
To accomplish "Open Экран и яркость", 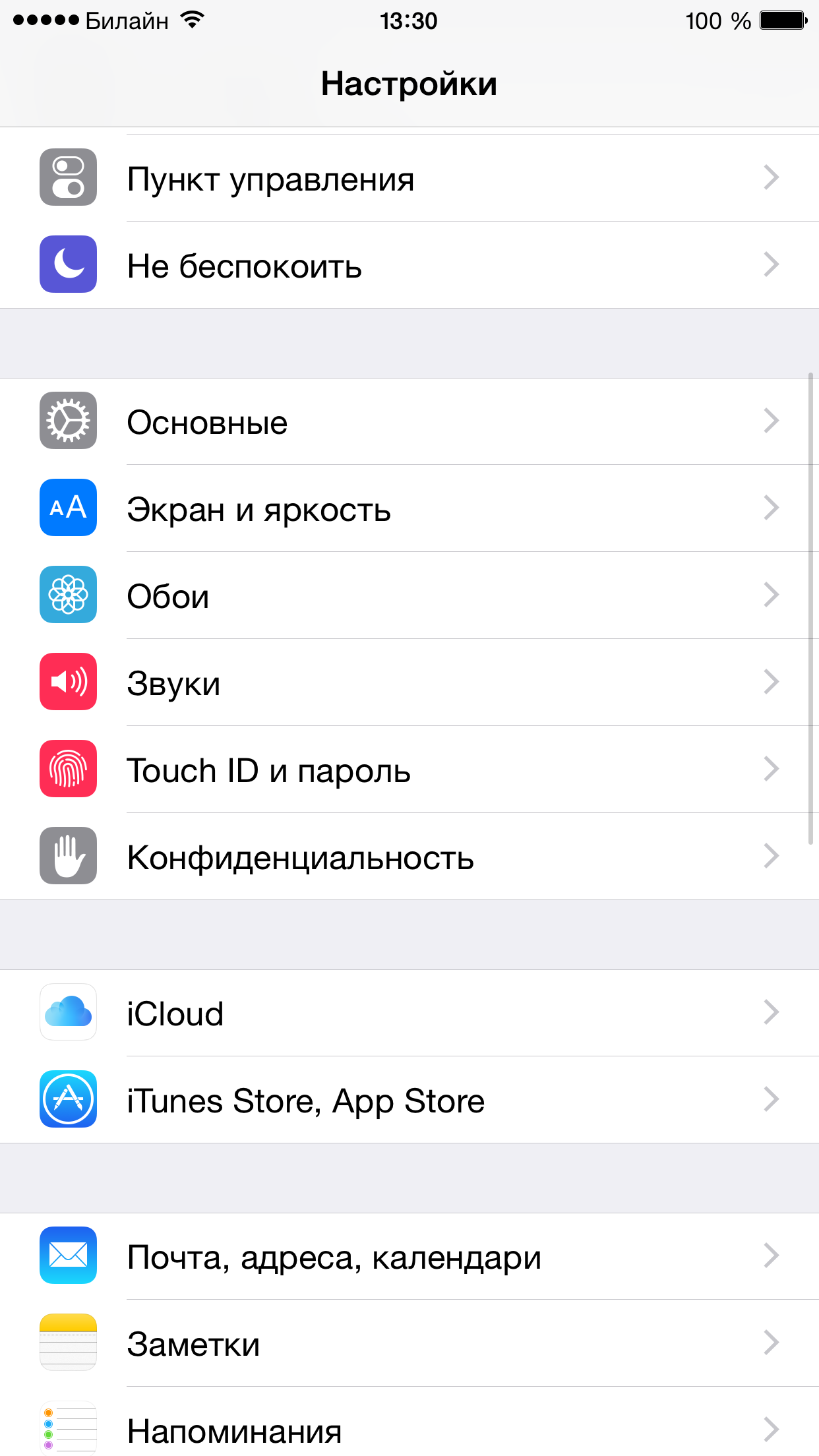I will (409, 508).
